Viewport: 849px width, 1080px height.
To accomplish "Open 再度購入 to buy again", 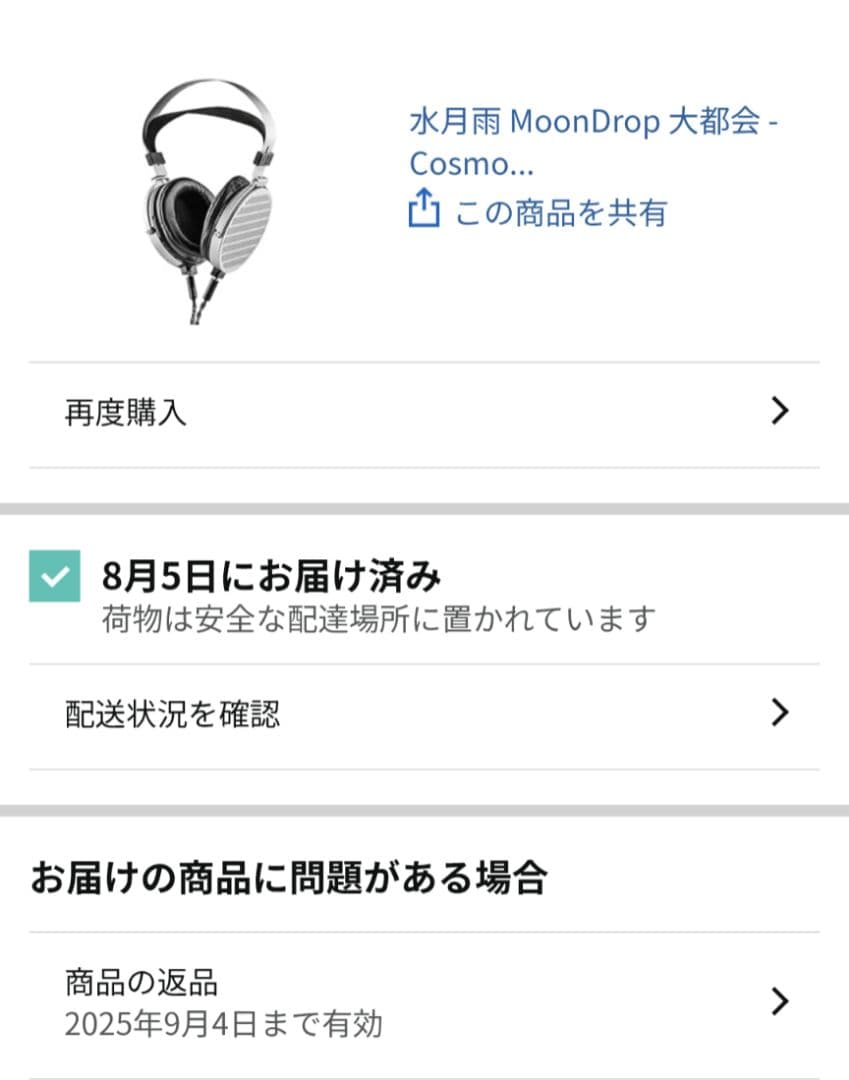I will click(424, 412).
